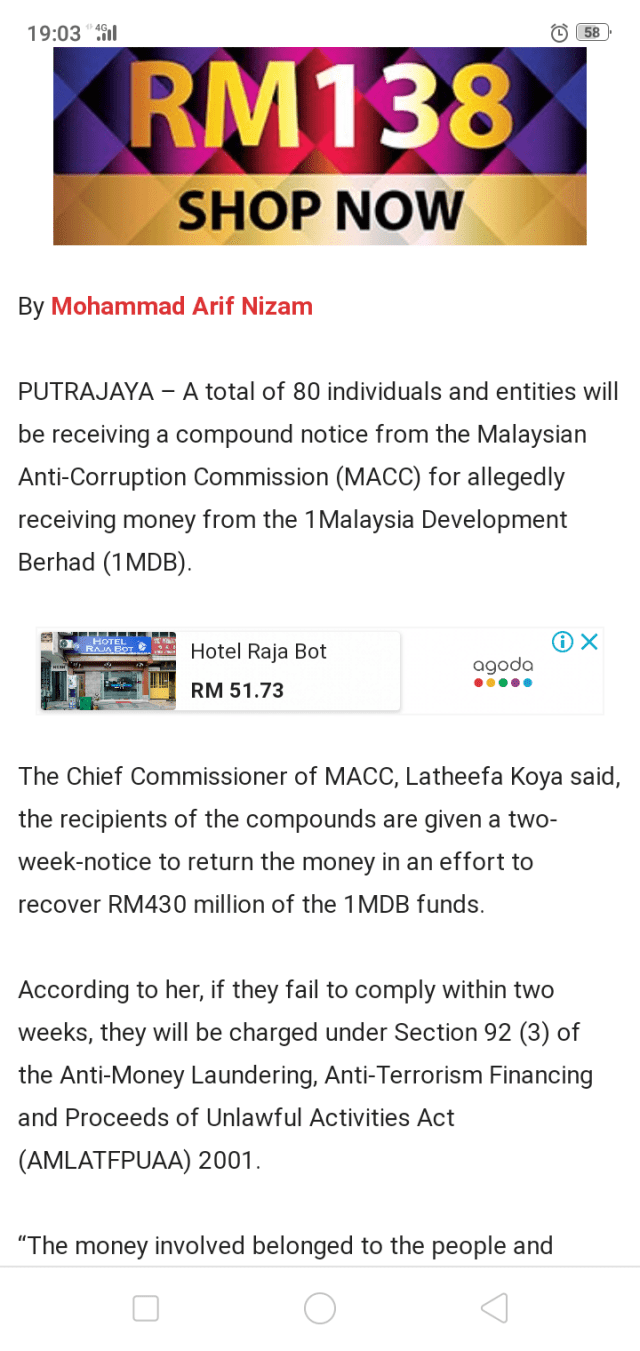Open the recent apps view
Viewport: 640px width, 1351px height.
pos(146,1307)
